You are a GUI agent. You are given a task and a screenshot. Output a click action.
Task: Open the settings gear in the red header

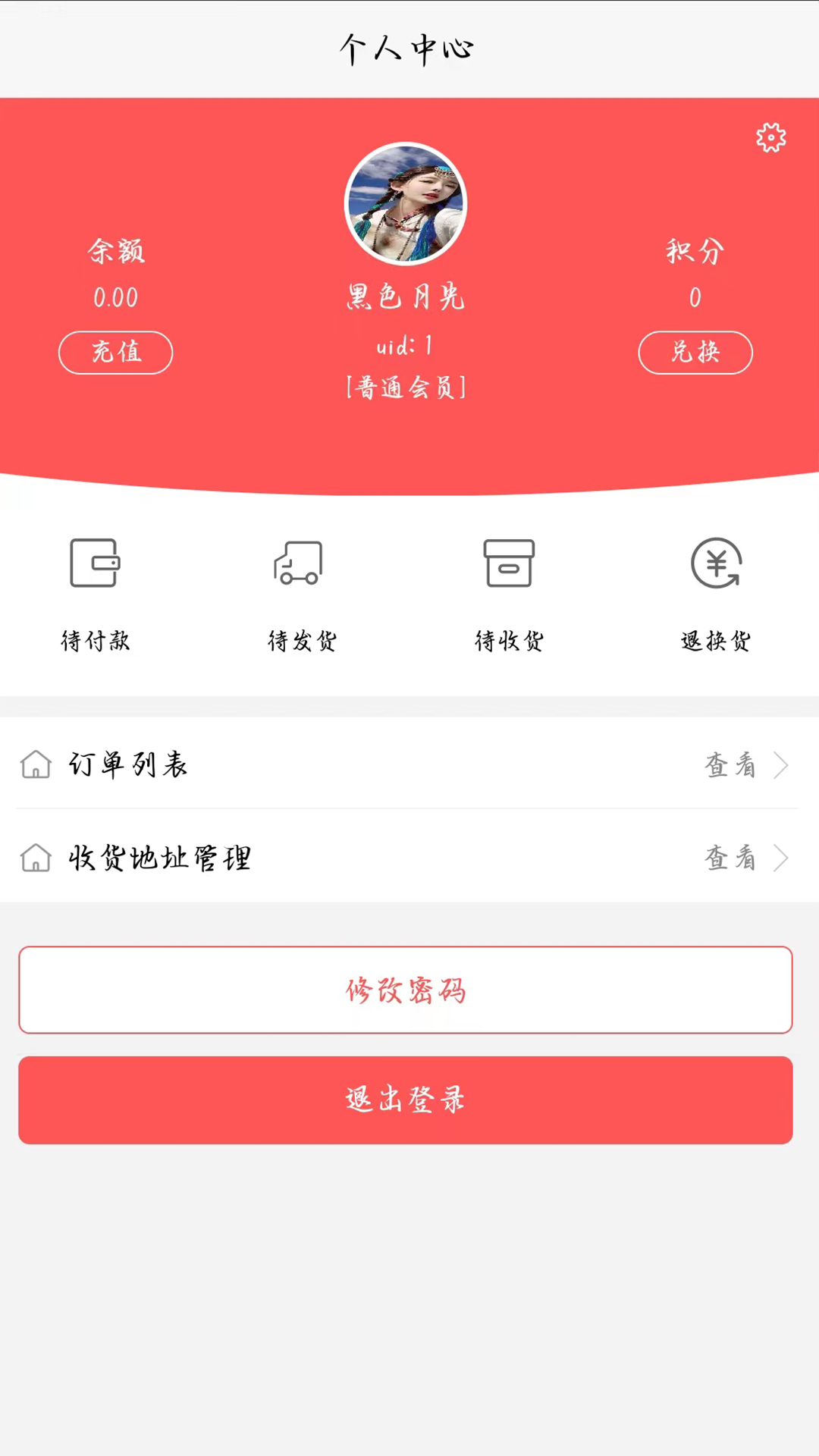pyautogui.click(x=771, y=137)
